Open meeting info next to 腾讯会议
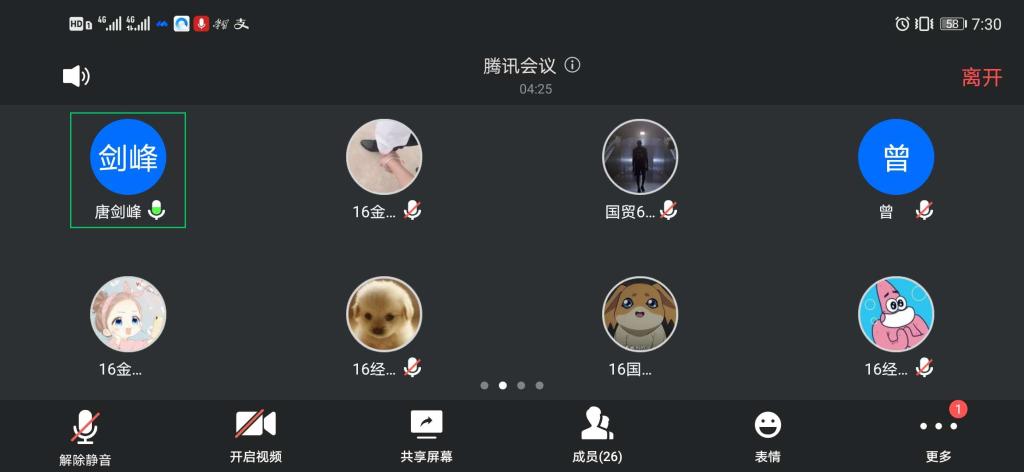 572,65
